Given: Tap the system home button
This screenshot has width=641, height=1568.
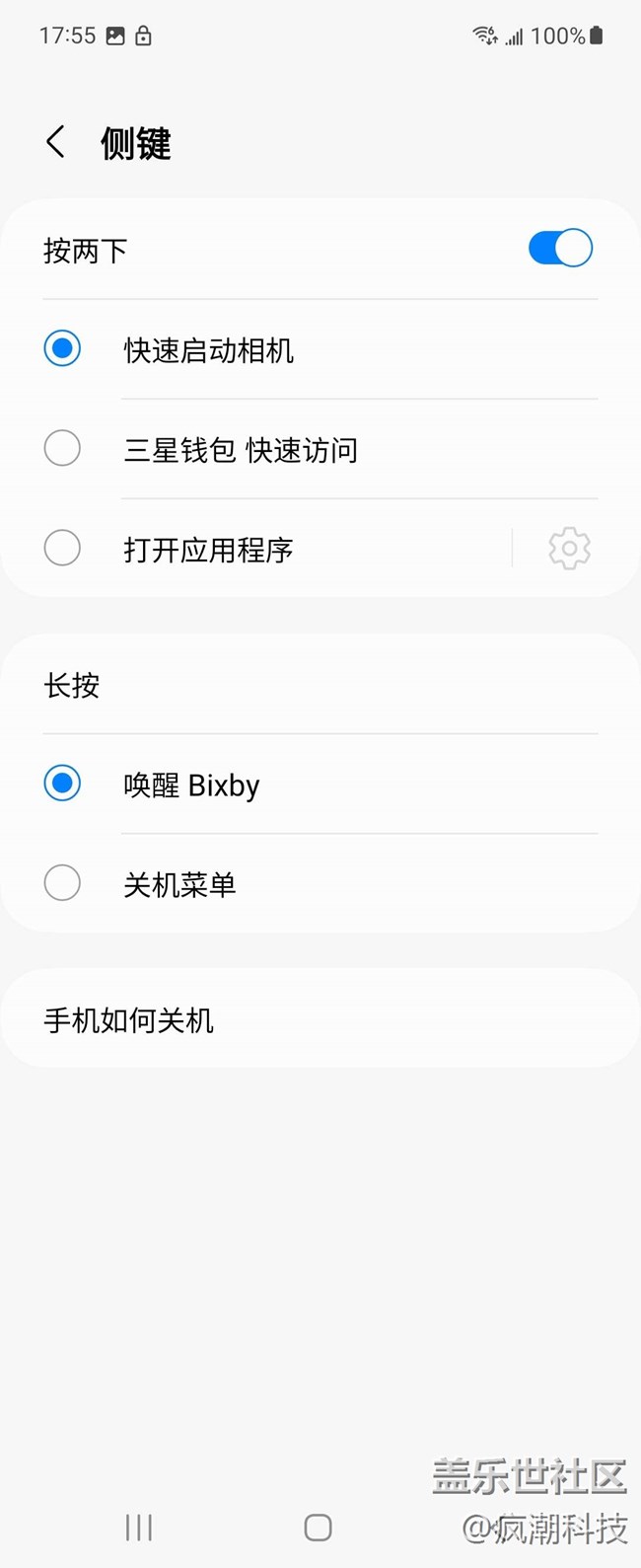Looking at the screenshot, I should [x=318, y=1528].
